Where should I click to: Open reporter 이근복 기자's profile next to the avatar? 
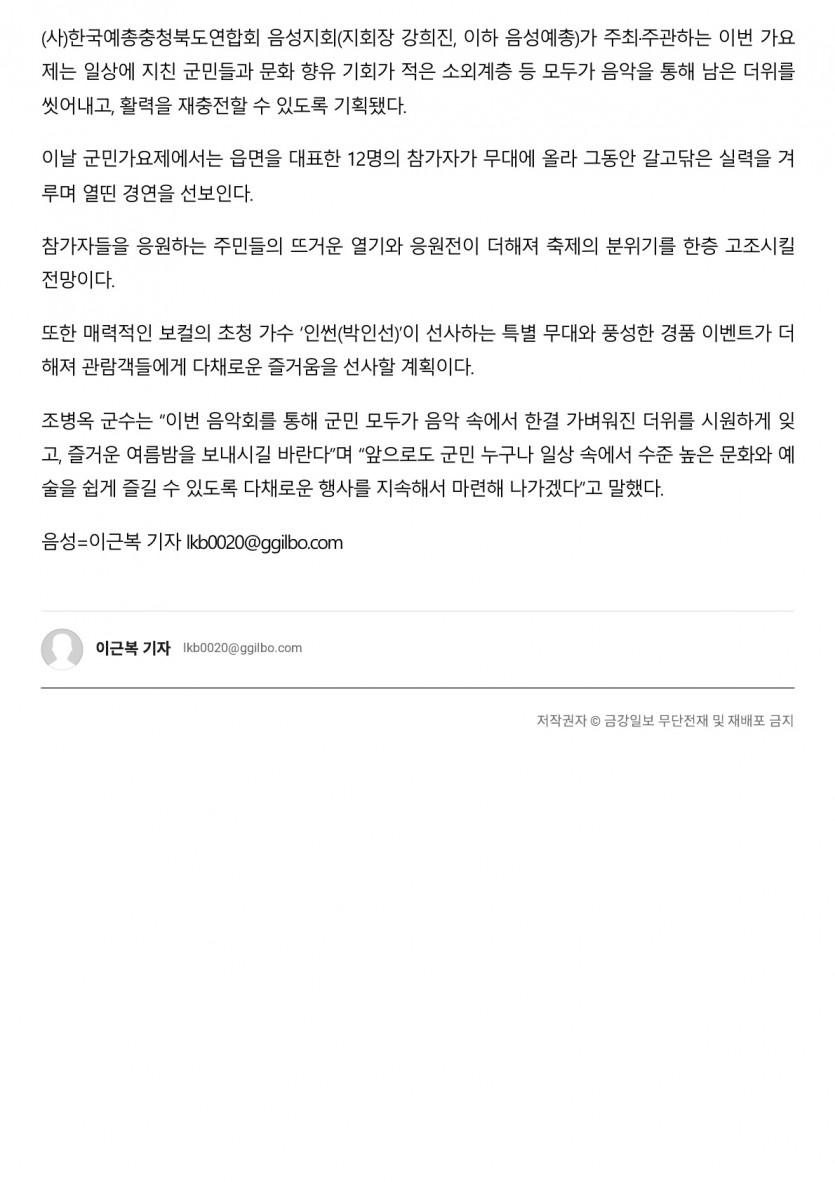coord(133,648)
